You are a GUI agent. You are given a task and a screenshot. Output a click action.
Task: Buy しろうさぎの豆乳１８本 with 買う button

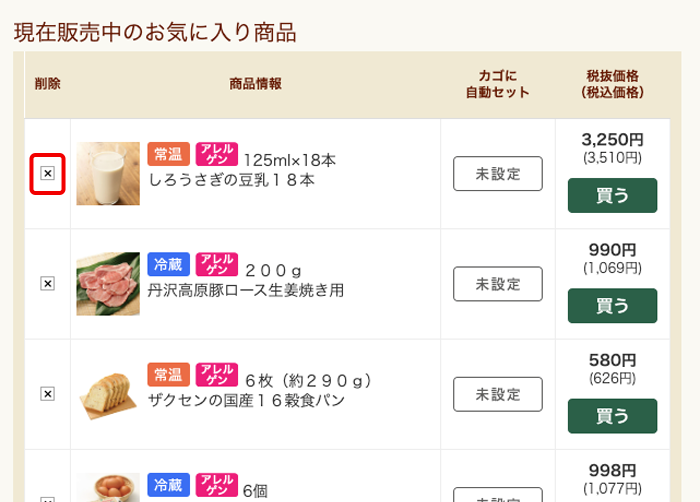click(612, 196)
